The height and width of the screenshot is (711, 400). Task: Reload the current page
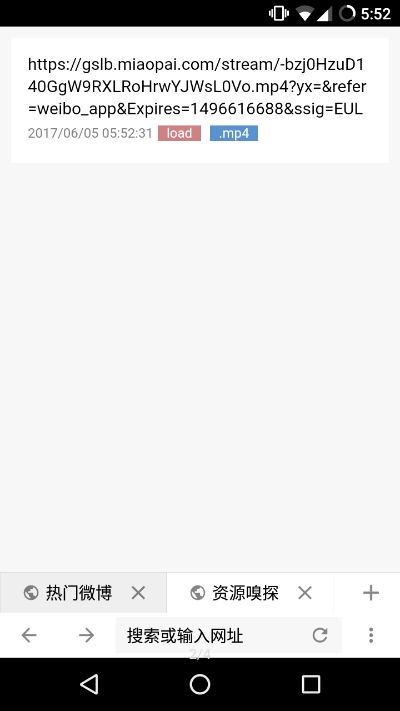(x=320, y=635)
